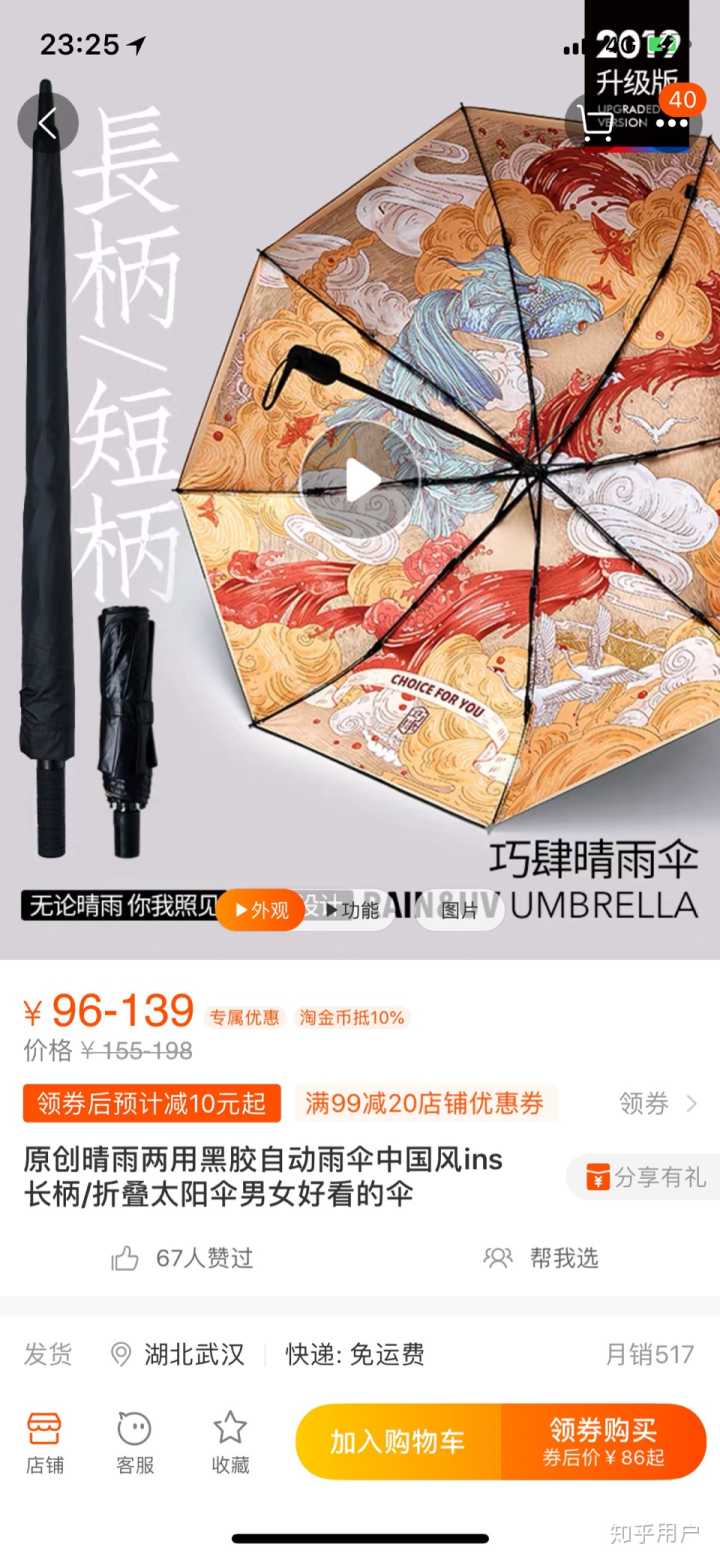Switch to the 图片 media tab
Screen dimensions: 720x1559
pos(459,910)
